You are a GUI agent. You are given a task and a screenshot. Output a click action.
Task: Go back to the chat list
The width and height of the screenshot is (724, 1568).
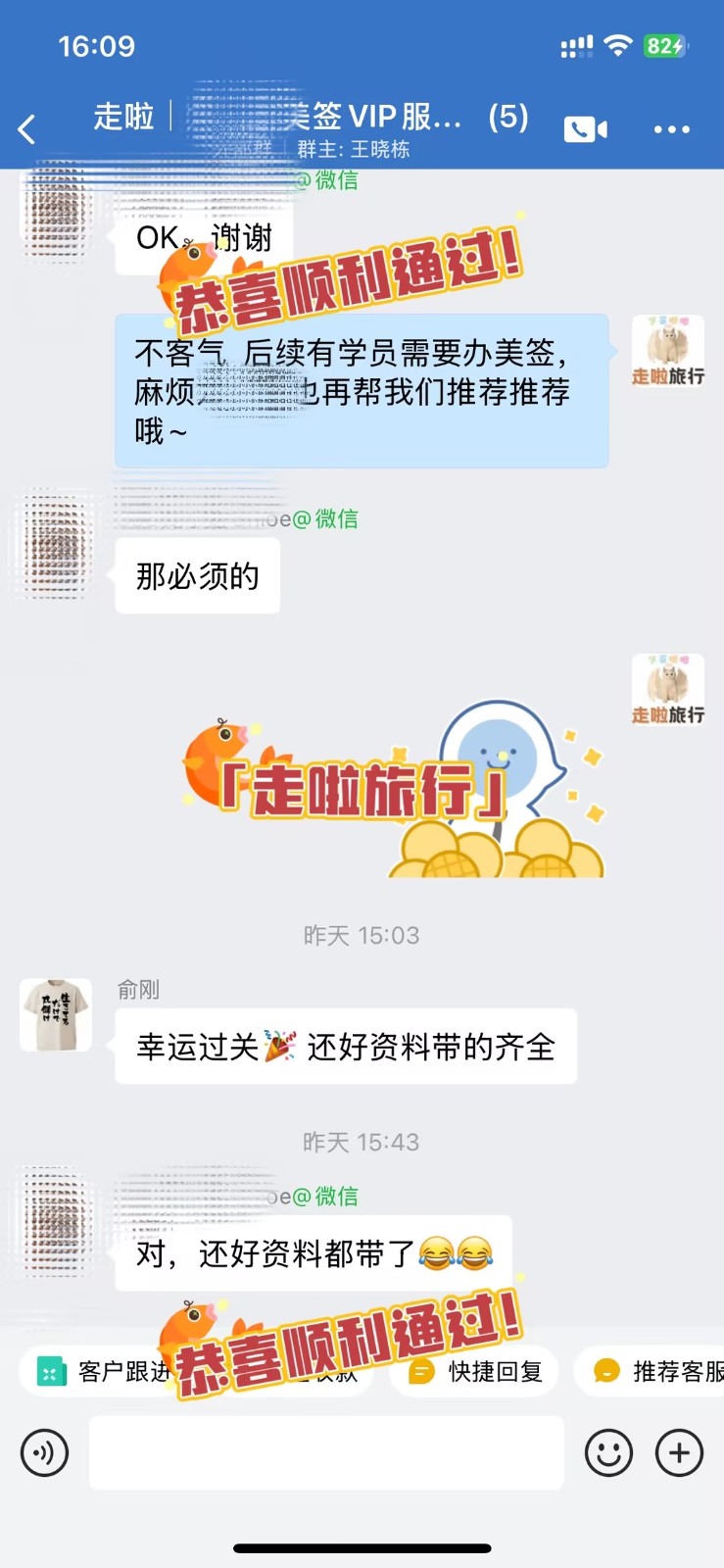pos(27,129)
